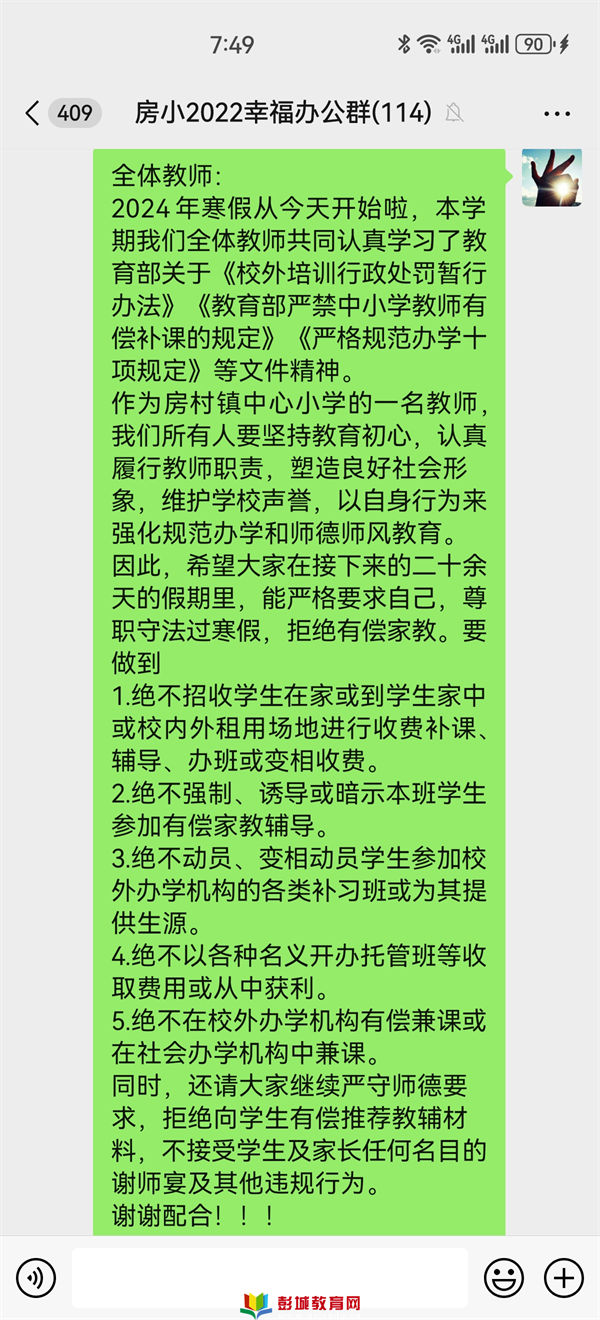Open the plus attachment menu
This screenshot has width=600, height=1320.
(x=563, y=1277)
